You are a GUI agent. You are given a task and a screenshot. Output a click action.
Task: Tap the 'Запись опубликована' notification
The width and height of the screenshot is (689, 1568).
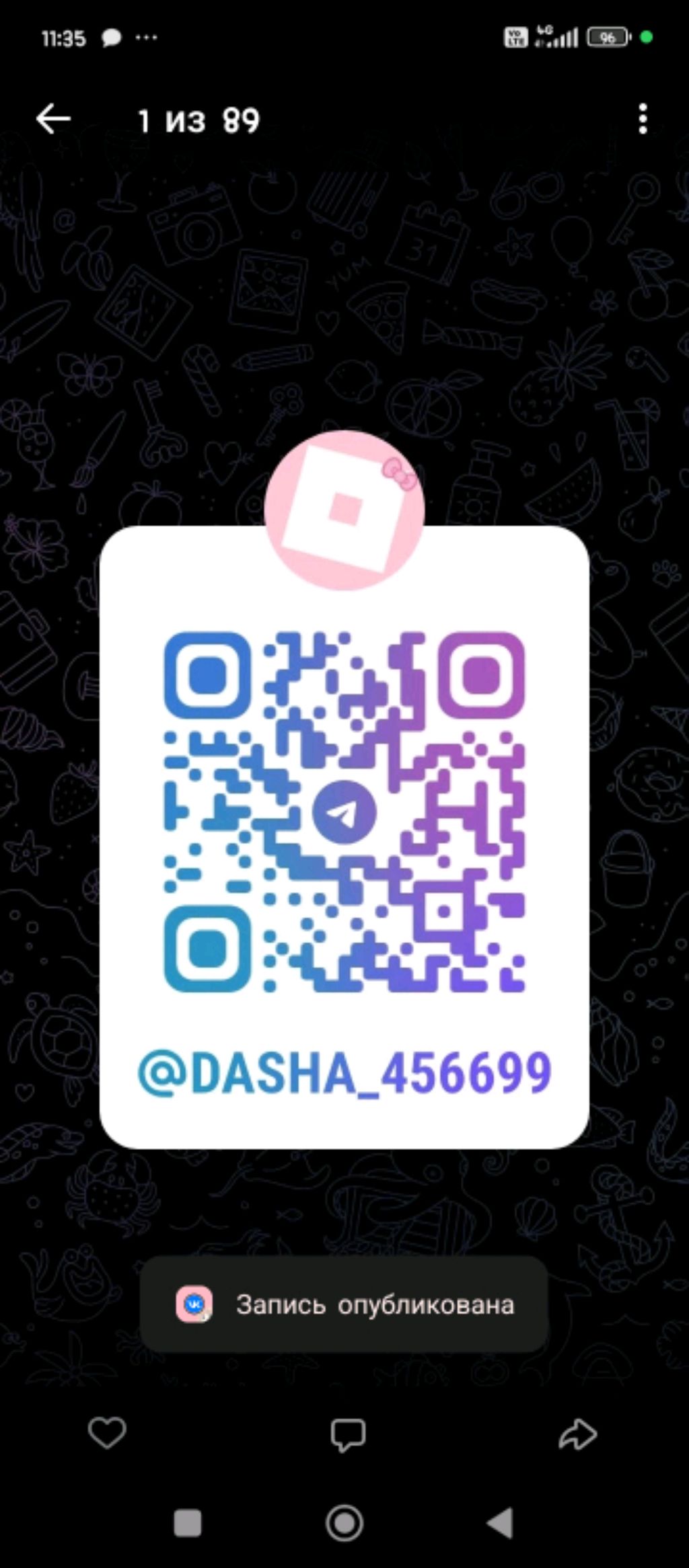344,1304
